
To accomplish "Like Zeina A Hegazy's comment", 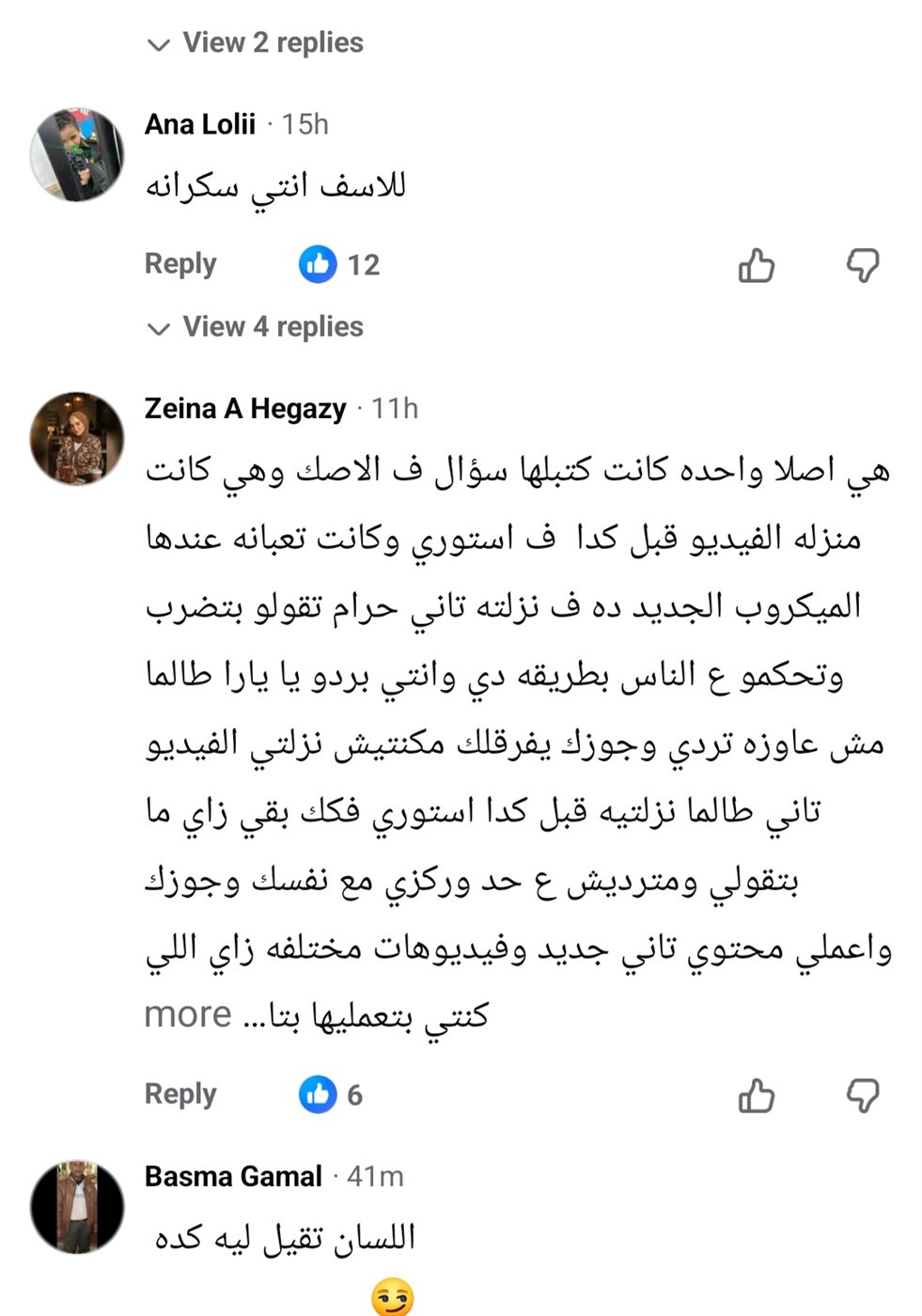I will 757,1096.
